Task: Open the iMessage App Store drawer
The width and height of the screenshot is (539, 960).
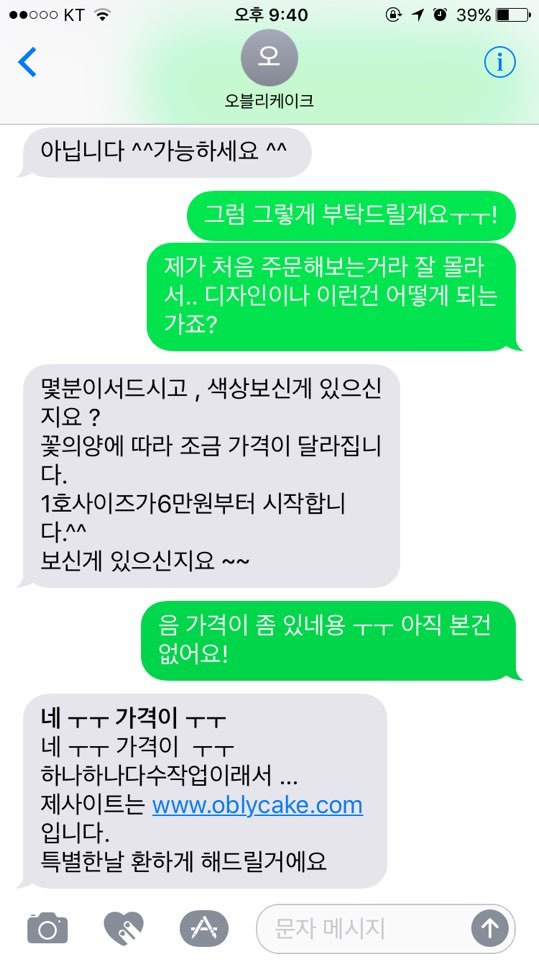Action: click(x=203, y=928)
